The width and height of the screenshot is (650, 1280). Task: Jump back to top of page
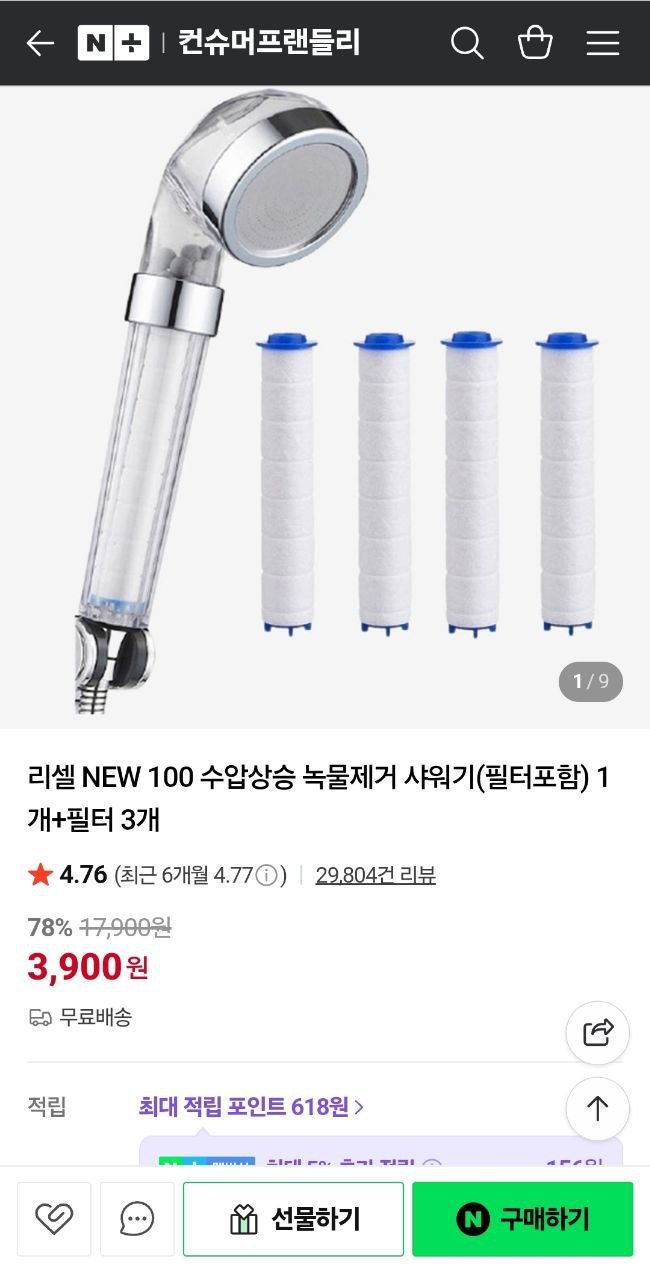click(x=597, y=1108)
